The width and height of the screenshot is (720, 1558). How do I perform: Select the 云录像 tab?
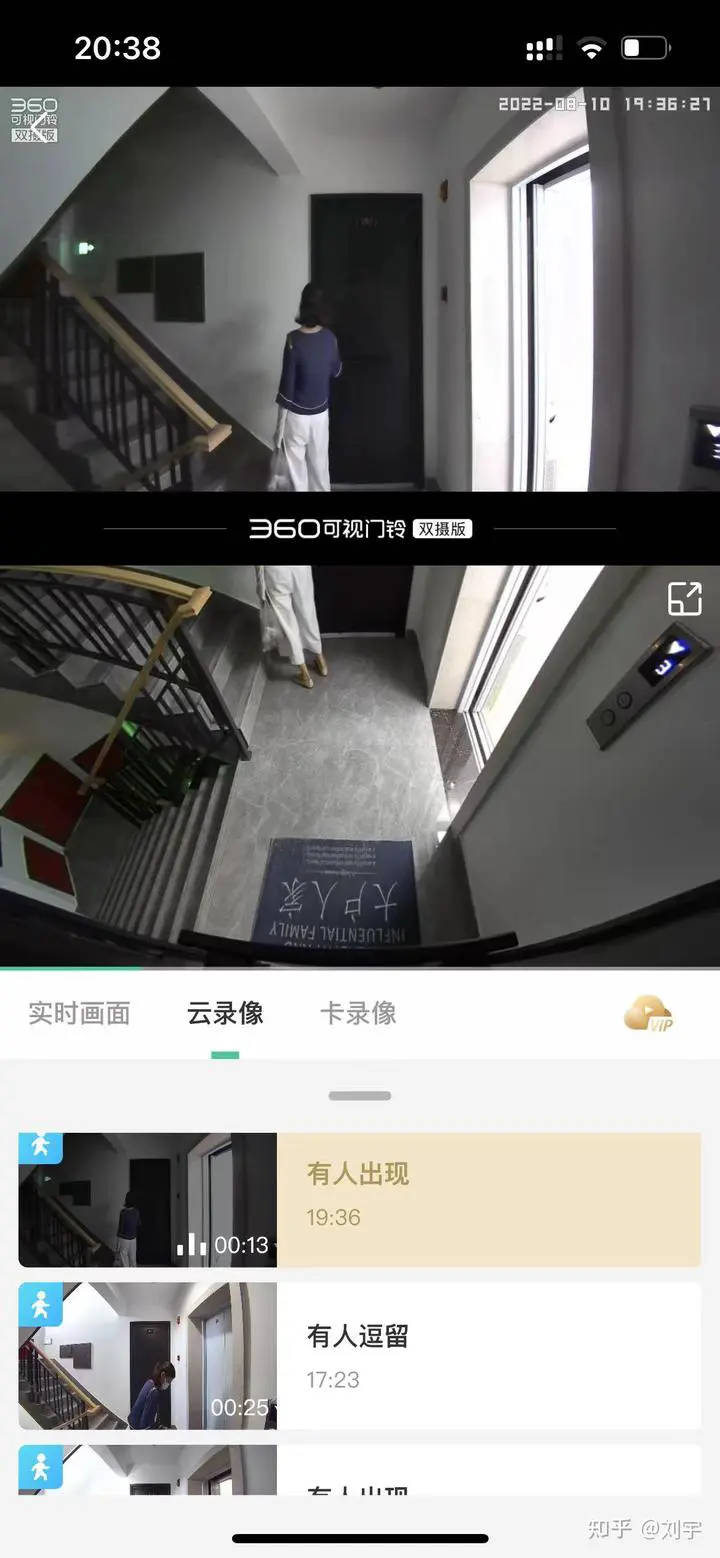225,1013
